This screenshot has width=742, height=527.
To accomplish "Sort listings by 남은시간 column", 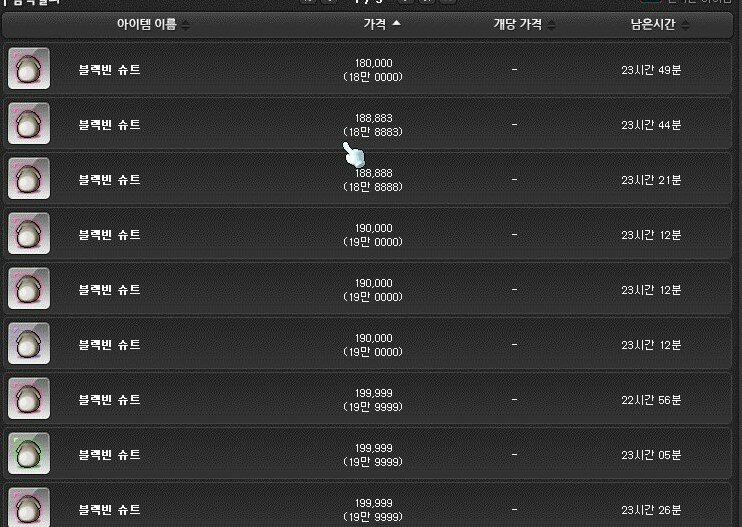I will (x=655, y=24).
